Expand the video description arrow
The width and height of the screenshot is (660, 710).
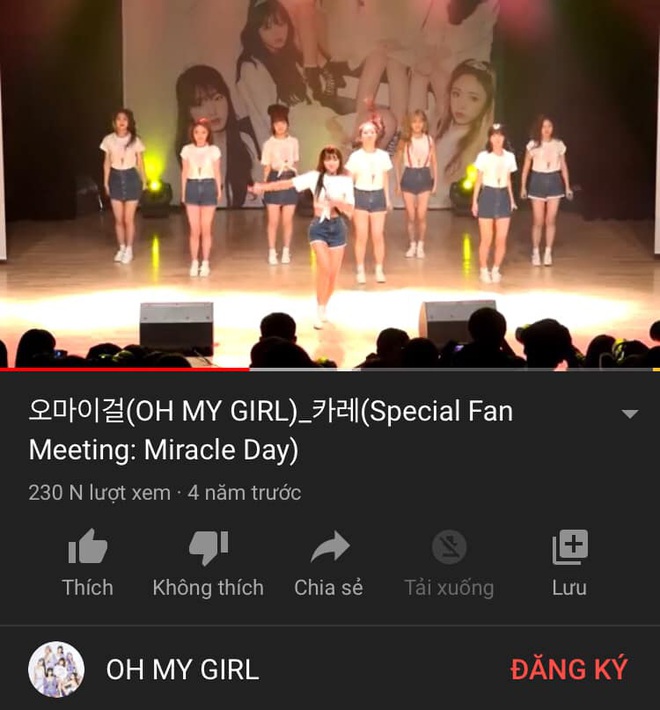[629, 414]
